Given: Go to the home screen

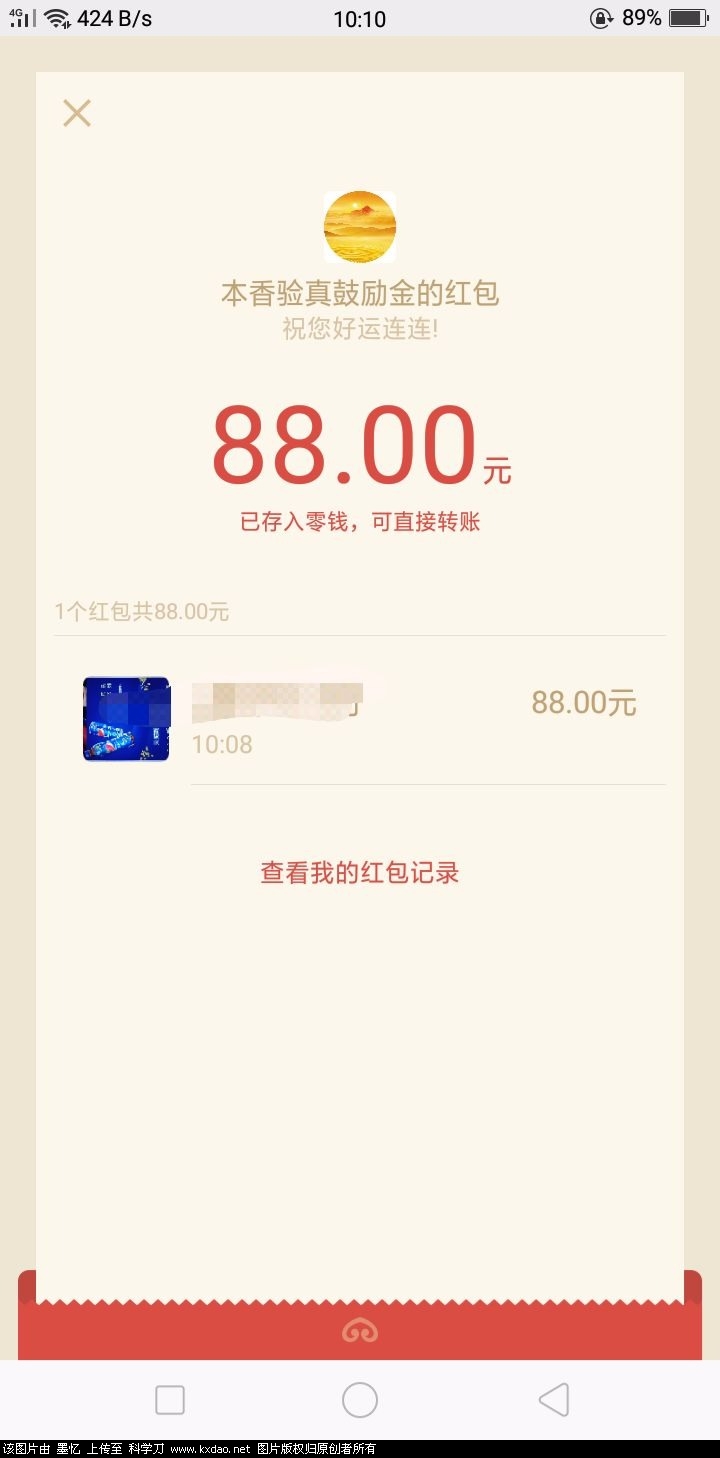Looking at the screenshot, I should 360,1399.
